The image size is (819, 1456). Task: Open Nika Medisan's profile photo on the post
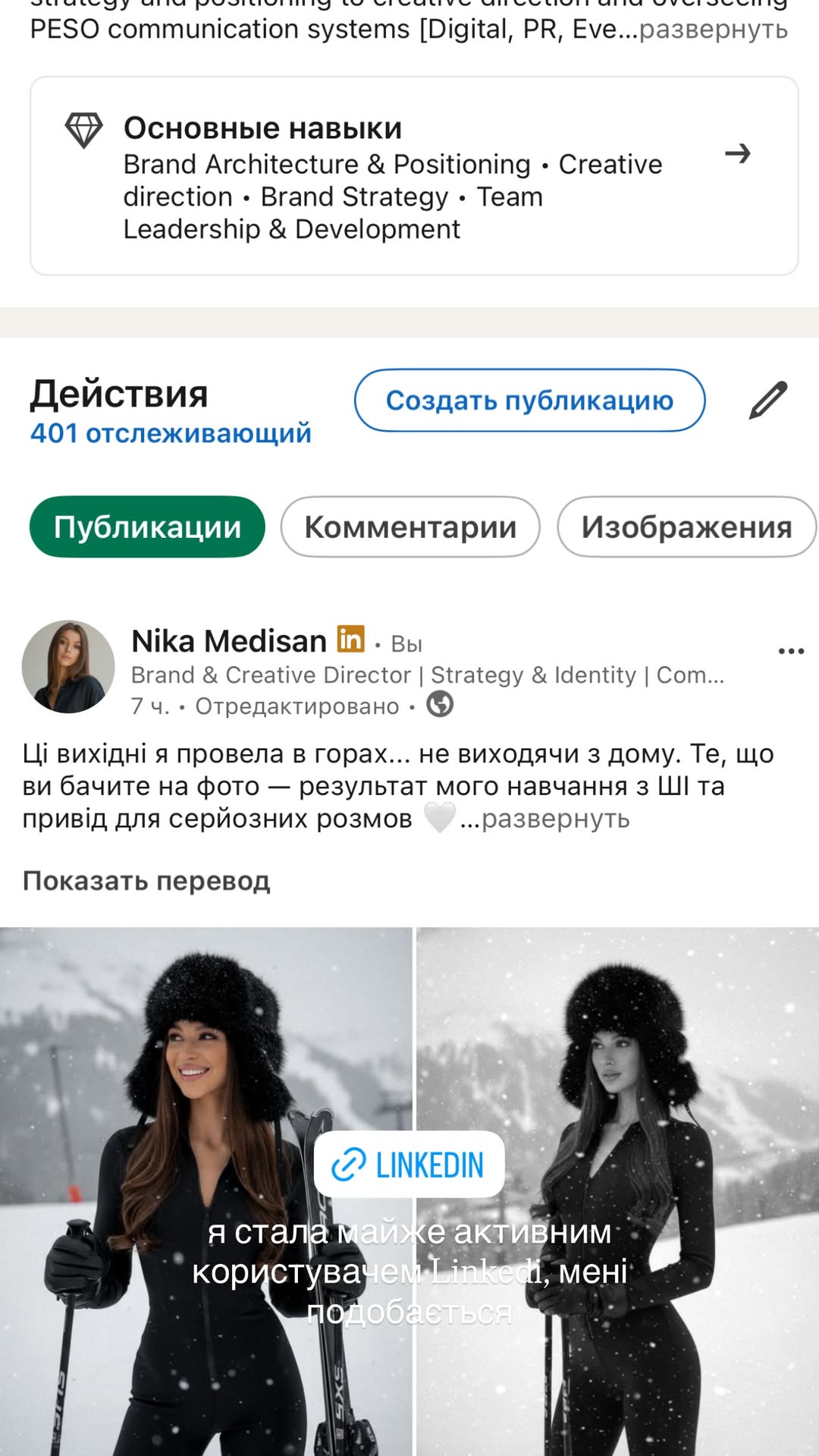(68, 667)
